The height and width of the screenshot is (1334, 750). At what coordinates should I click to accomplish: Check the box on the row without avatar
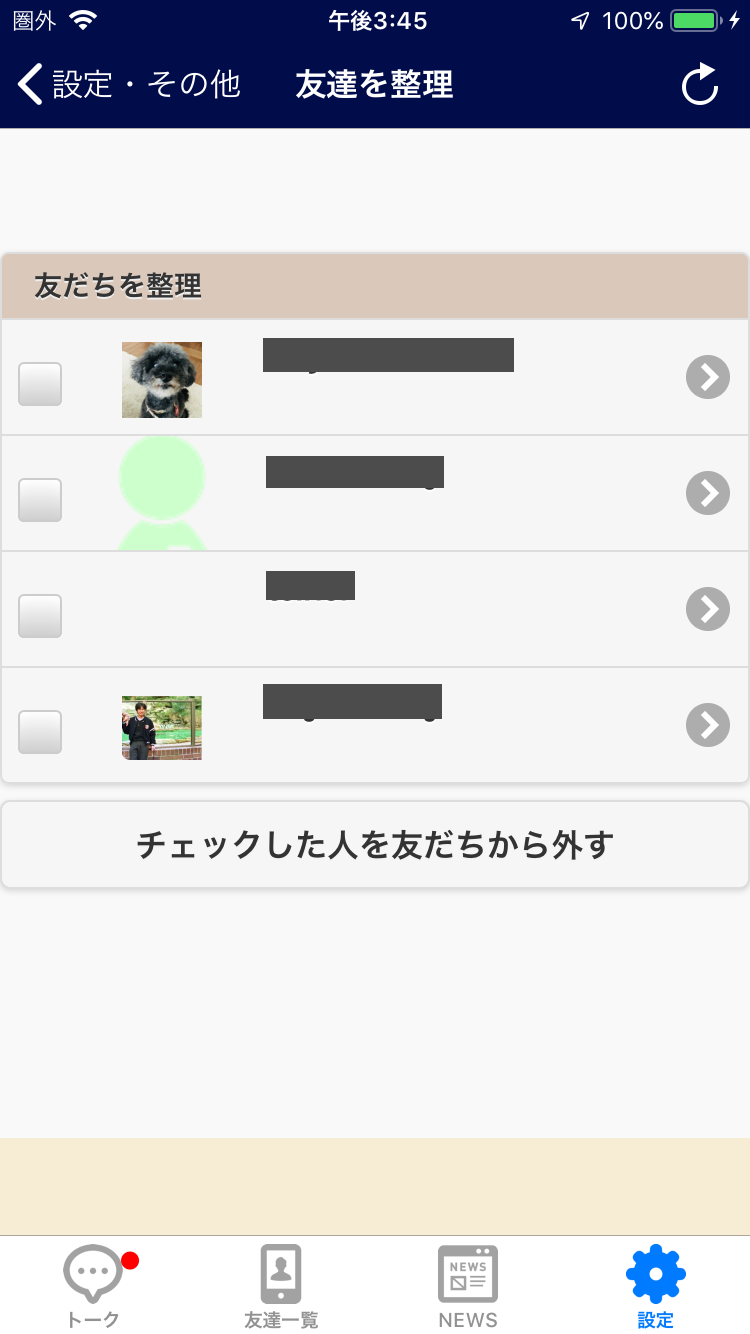coord(40,616)
